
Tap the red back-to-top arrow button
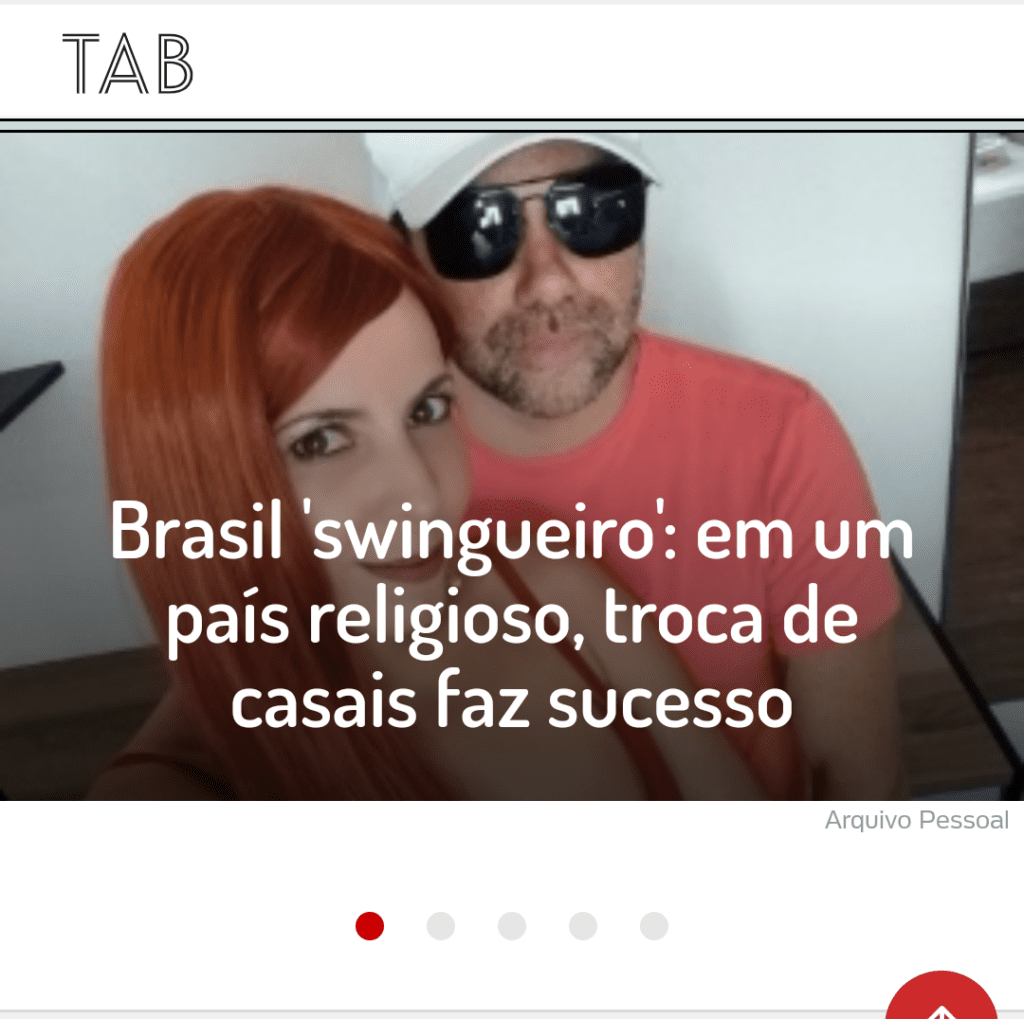940,1000
